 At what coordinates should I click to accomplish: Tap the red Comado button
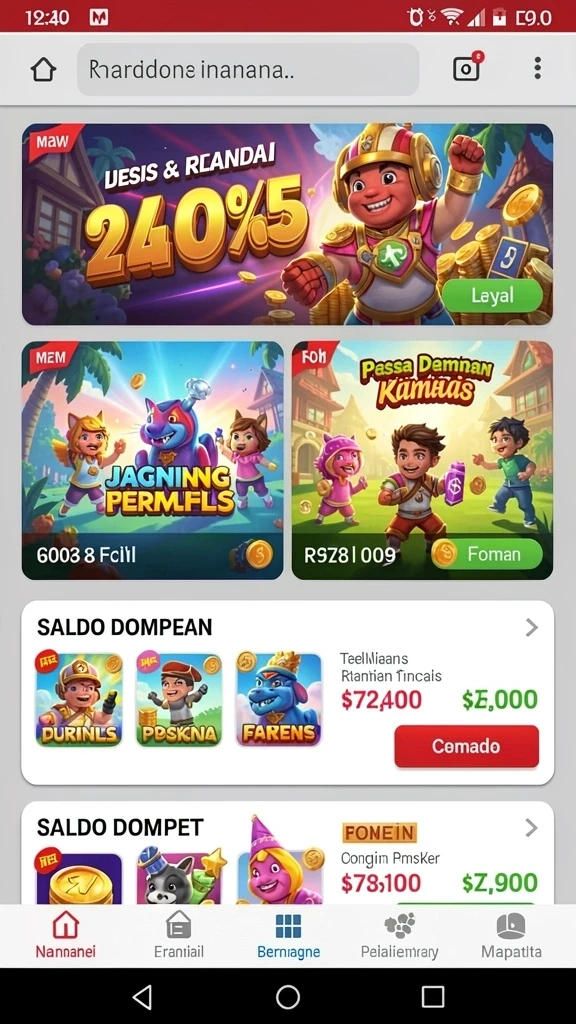coord(466,746)
